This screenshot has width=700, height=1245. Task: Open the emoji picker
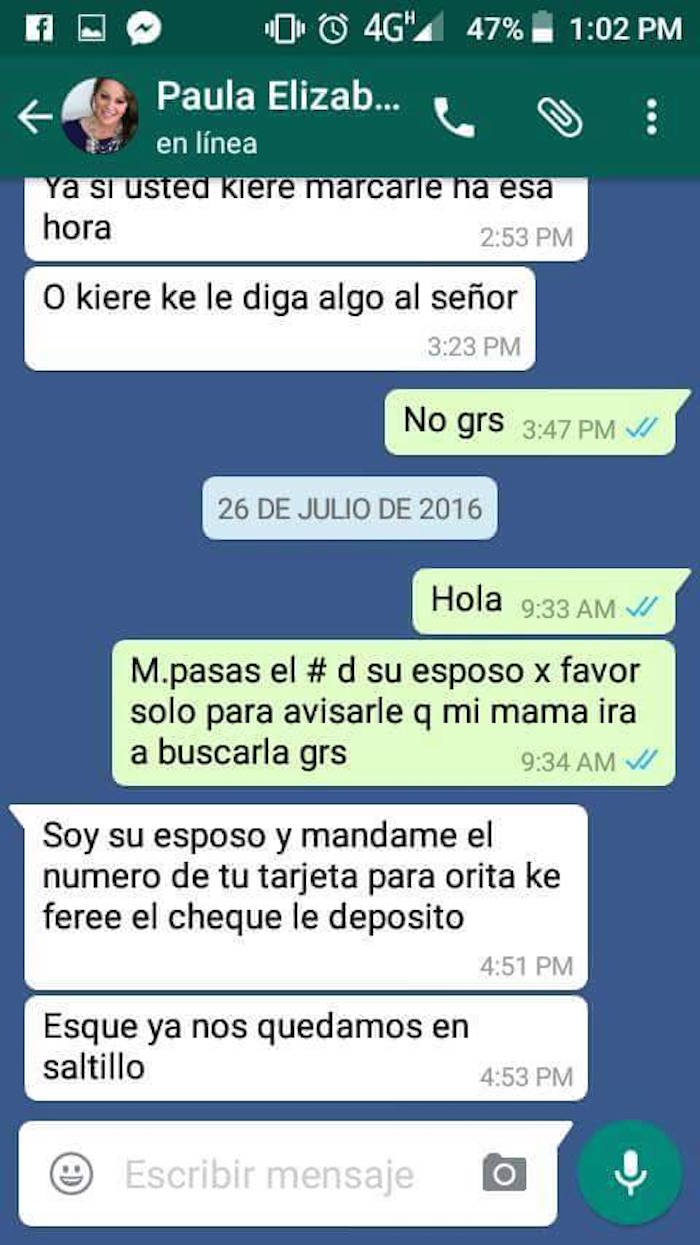coord(71,1172)
